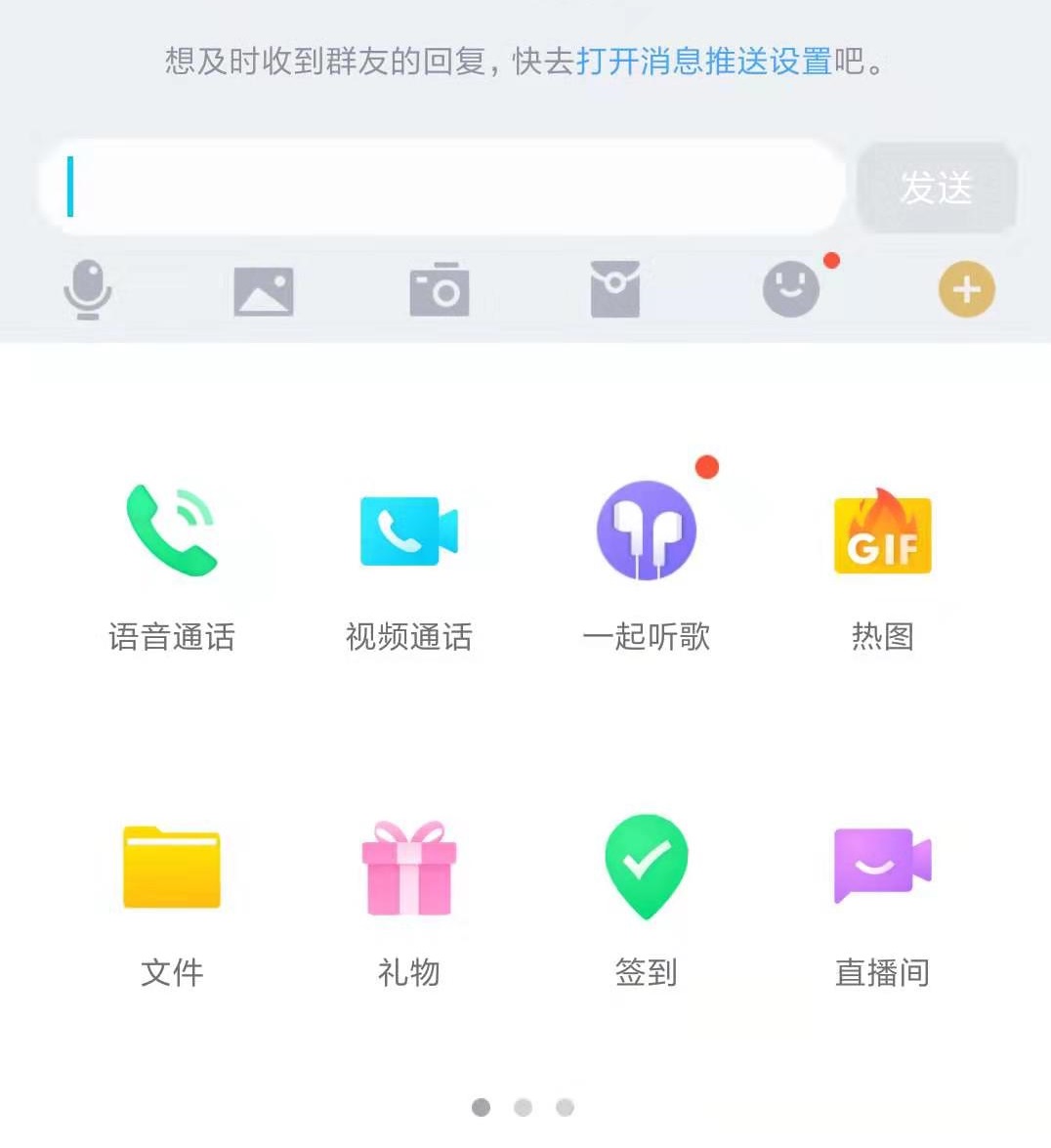Screen dimensions: 1051x1148
Task: Tap the 发送 send button
Action: point(936,188)
